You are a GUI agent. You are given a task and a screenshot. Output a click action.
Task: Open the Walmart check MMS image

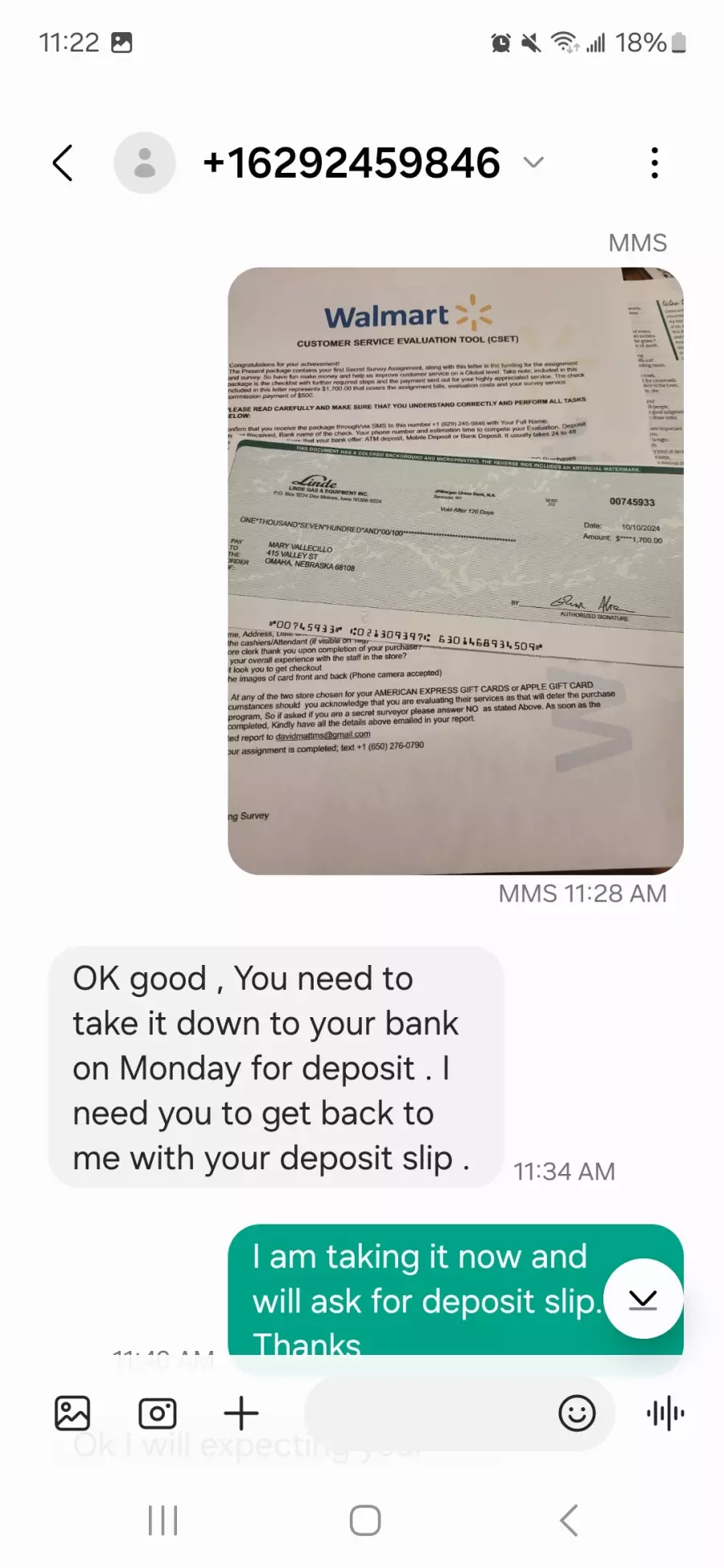[x=455, y=571]
